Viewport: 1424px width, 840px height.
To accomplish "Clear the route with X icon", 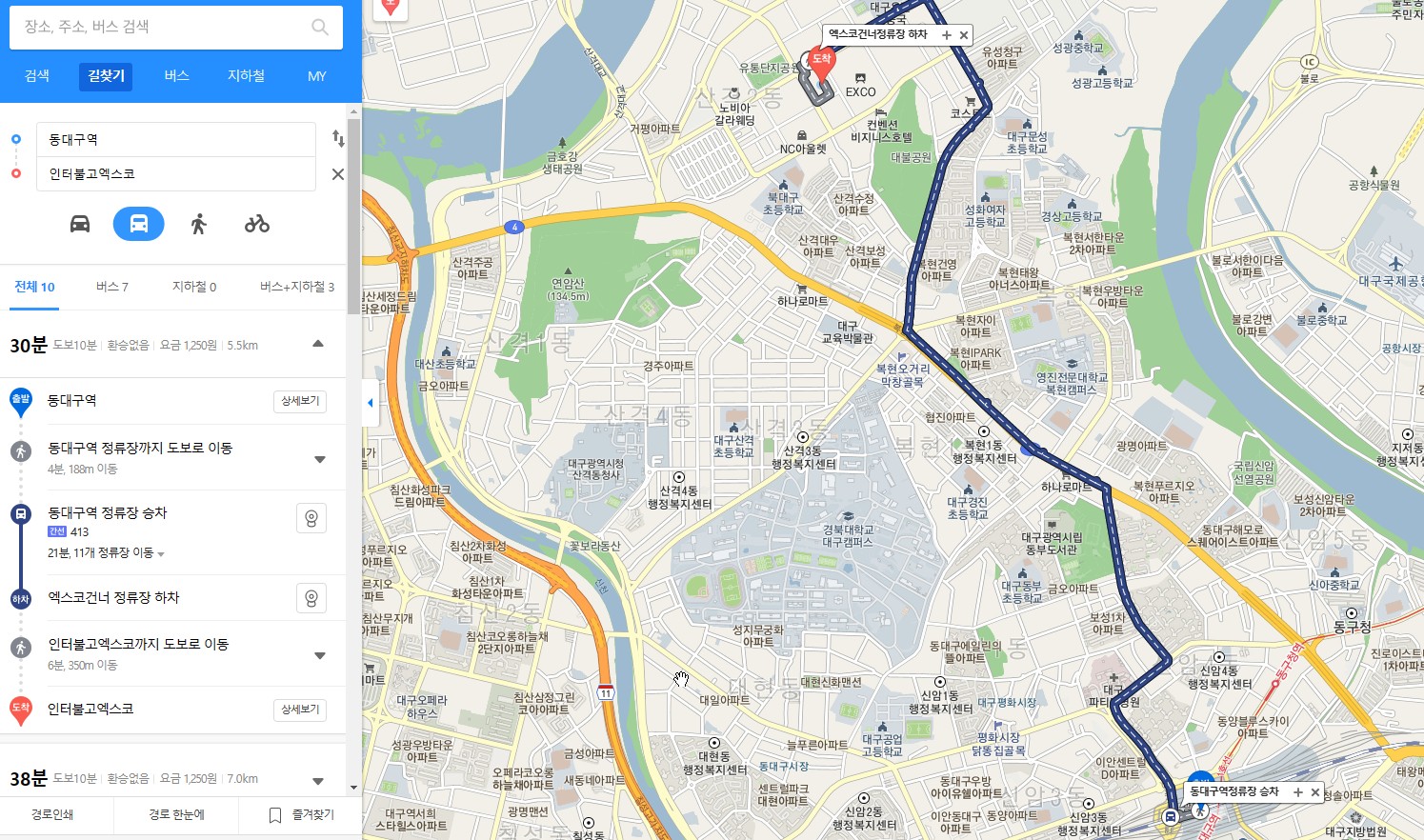I will point(338,174).
